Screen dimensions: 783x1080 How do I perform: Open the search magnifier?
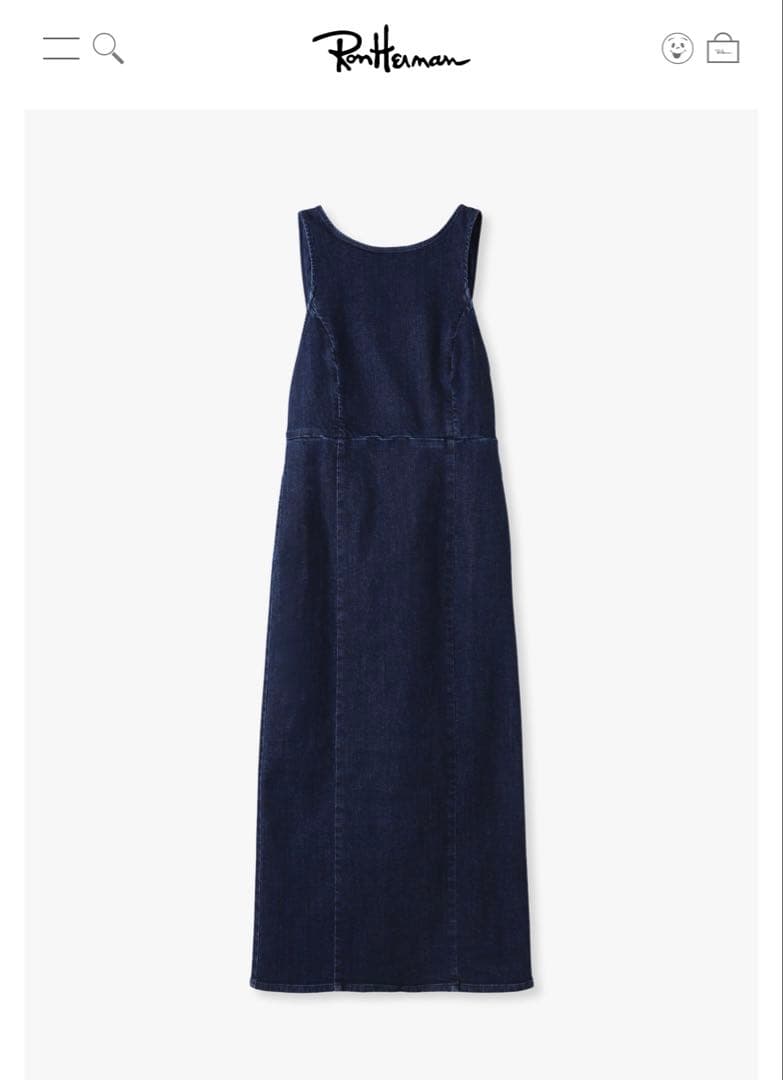pos(108,48)
